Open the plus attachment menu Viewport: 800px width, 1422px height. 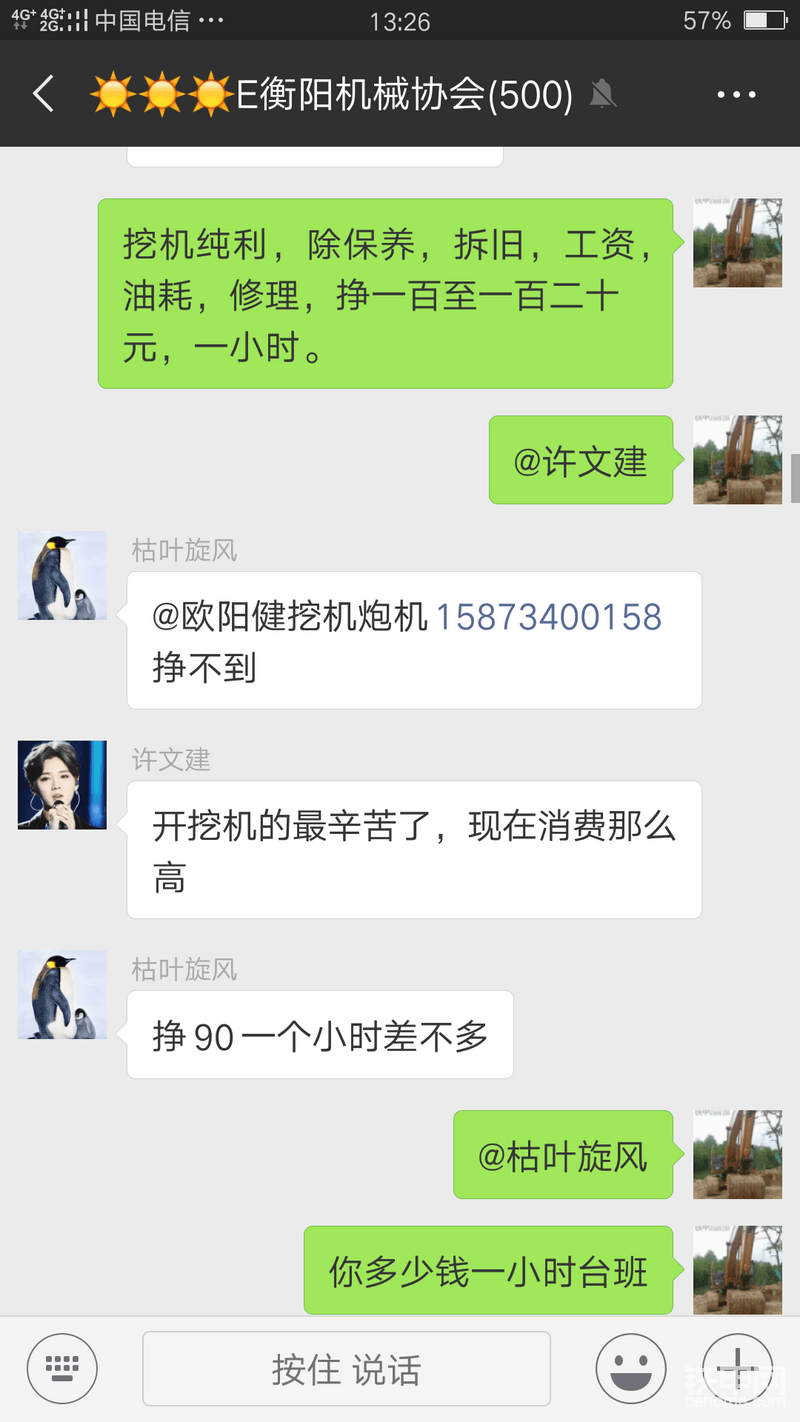click(x=738, y=1369)
